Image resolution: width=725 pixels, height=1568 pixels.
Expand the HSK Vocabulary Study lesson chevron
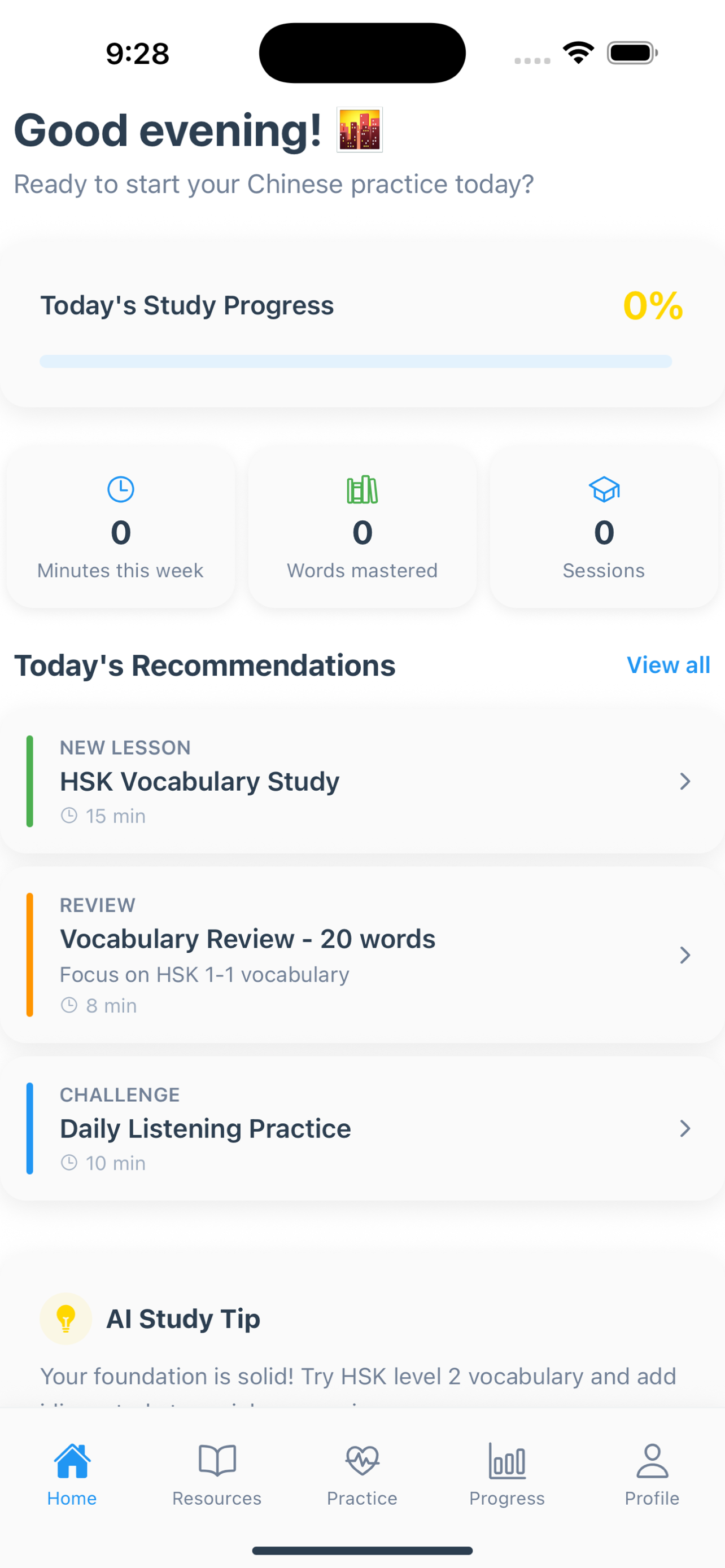click(x=685, y=781)
